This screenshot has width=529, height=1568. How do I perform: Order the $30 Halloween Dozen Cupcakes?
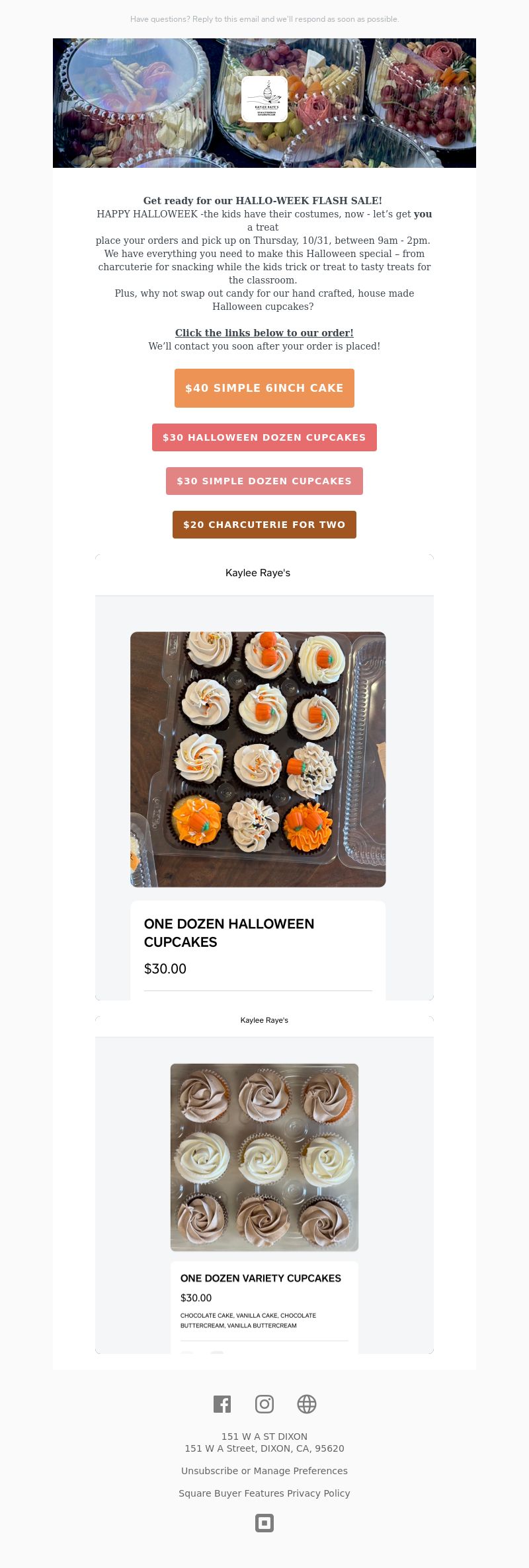point(264,437)
